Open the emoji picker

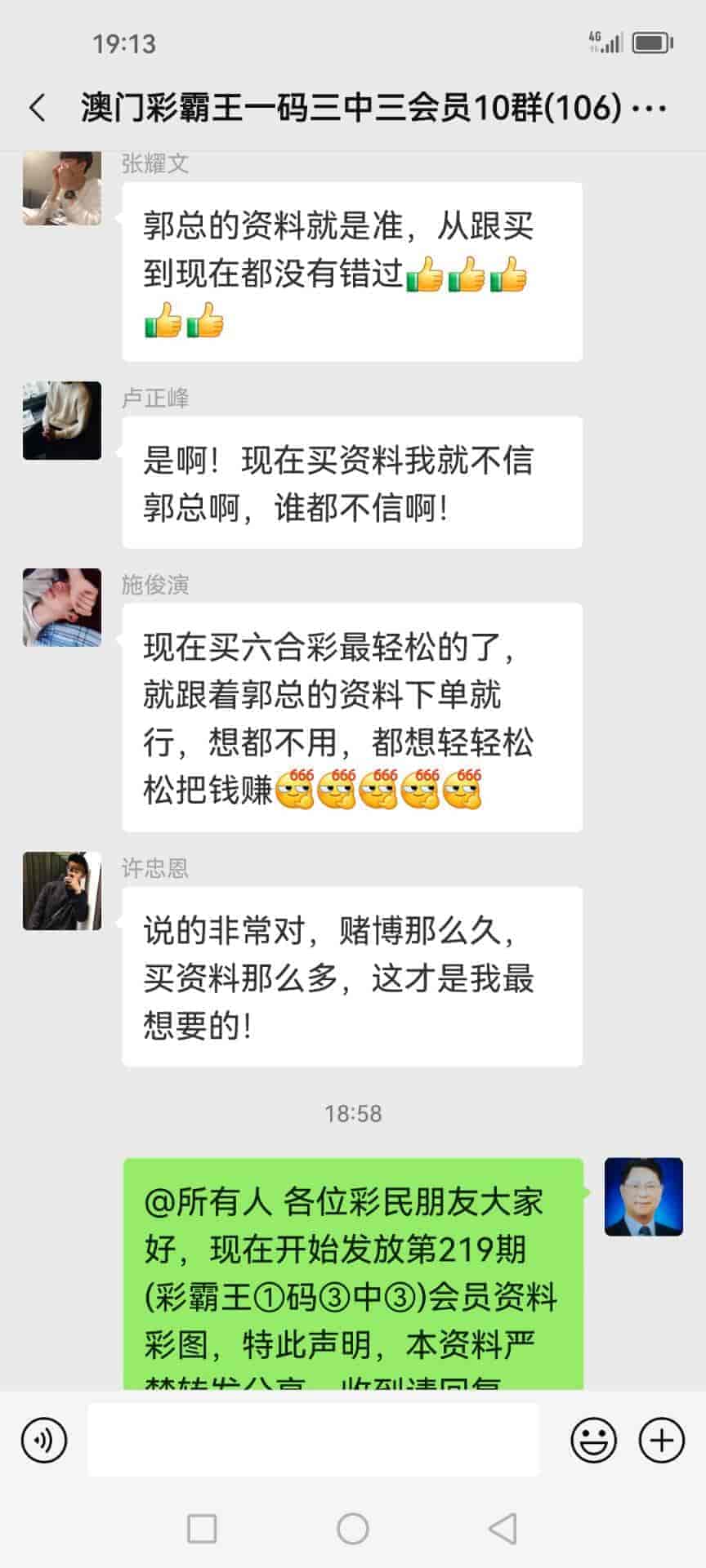coord(593,1440)
